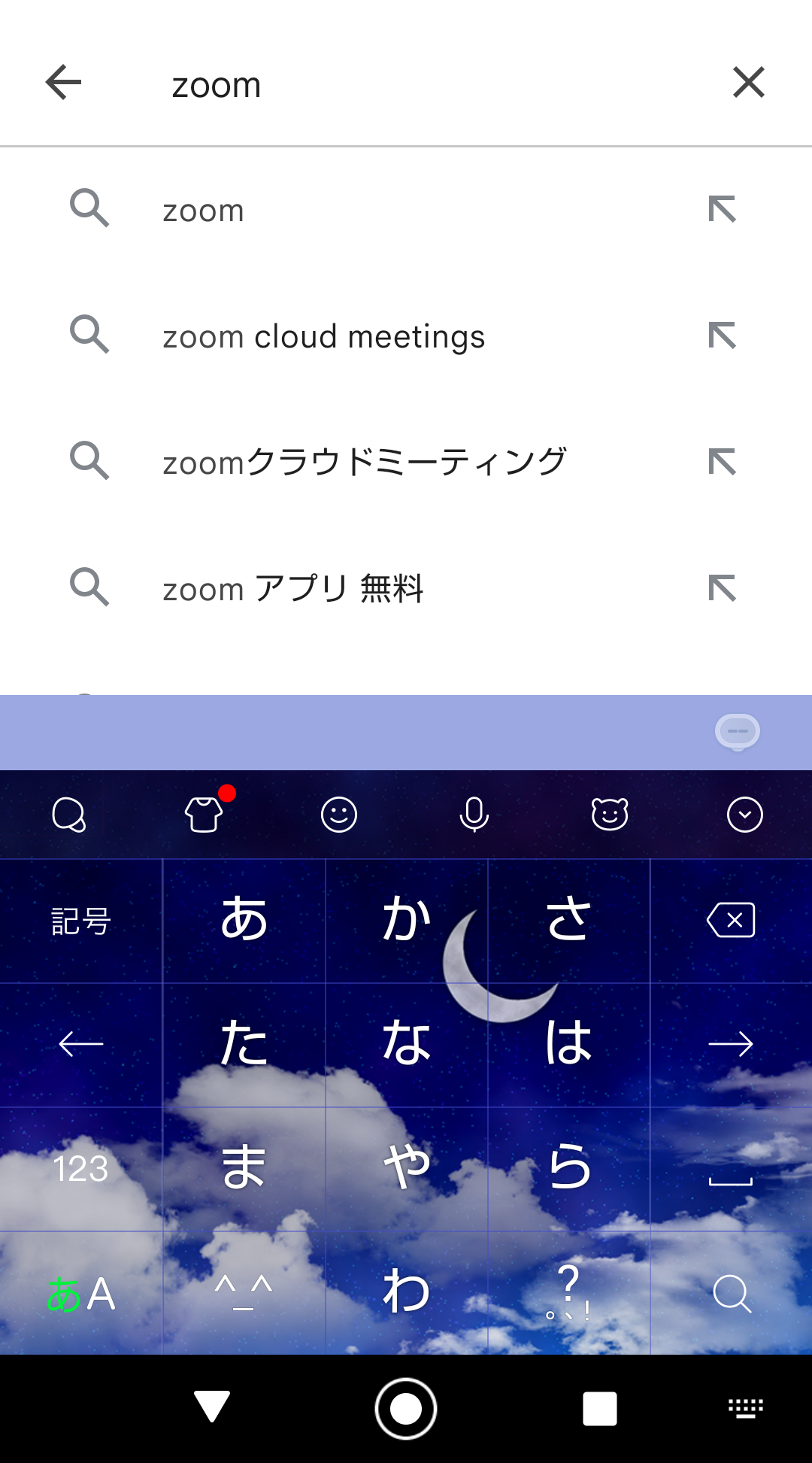Clear the search text with the X

click(748, 82)
